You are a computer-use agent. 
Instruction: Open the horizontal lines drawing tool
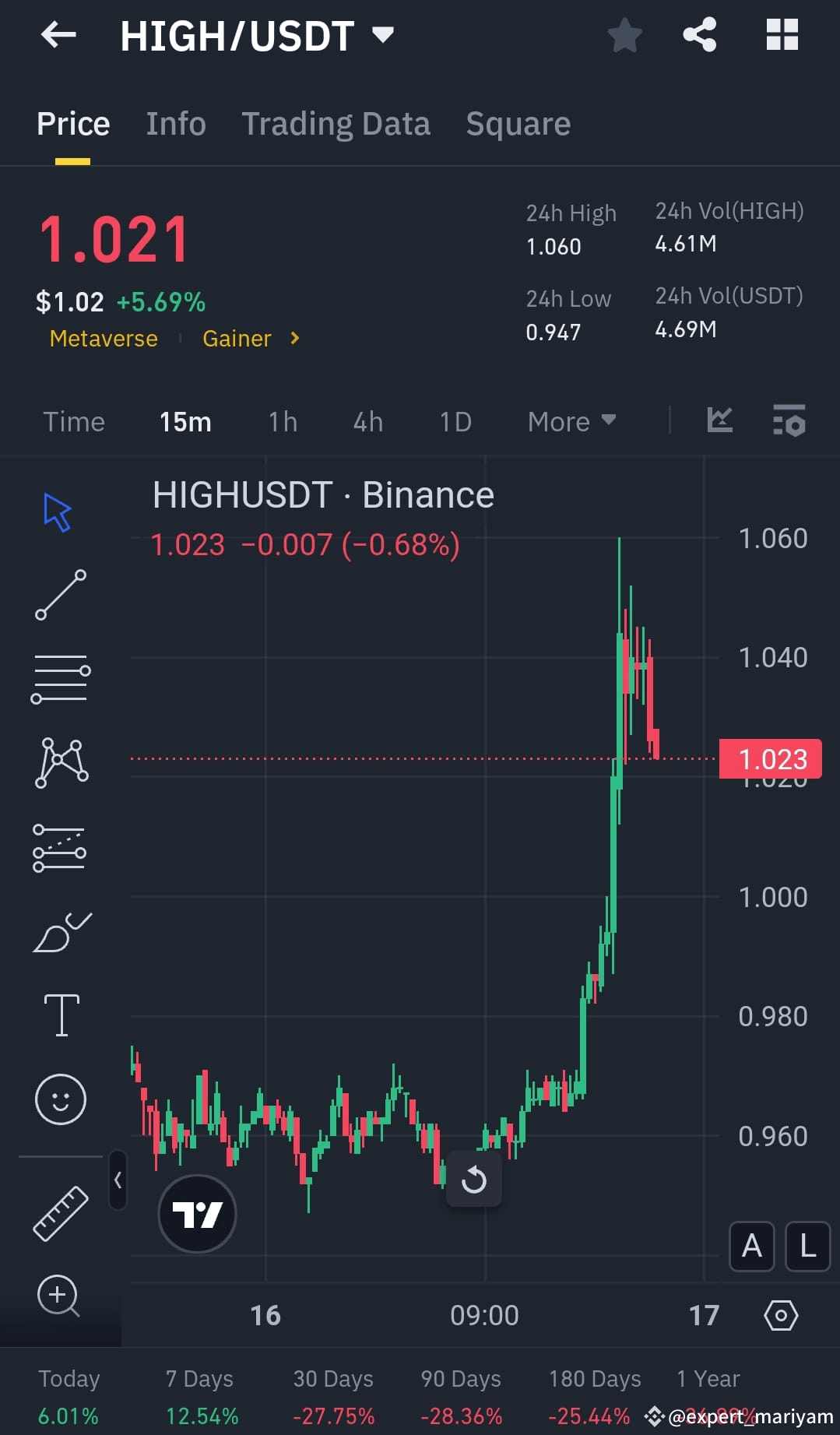tap(61, 677)
